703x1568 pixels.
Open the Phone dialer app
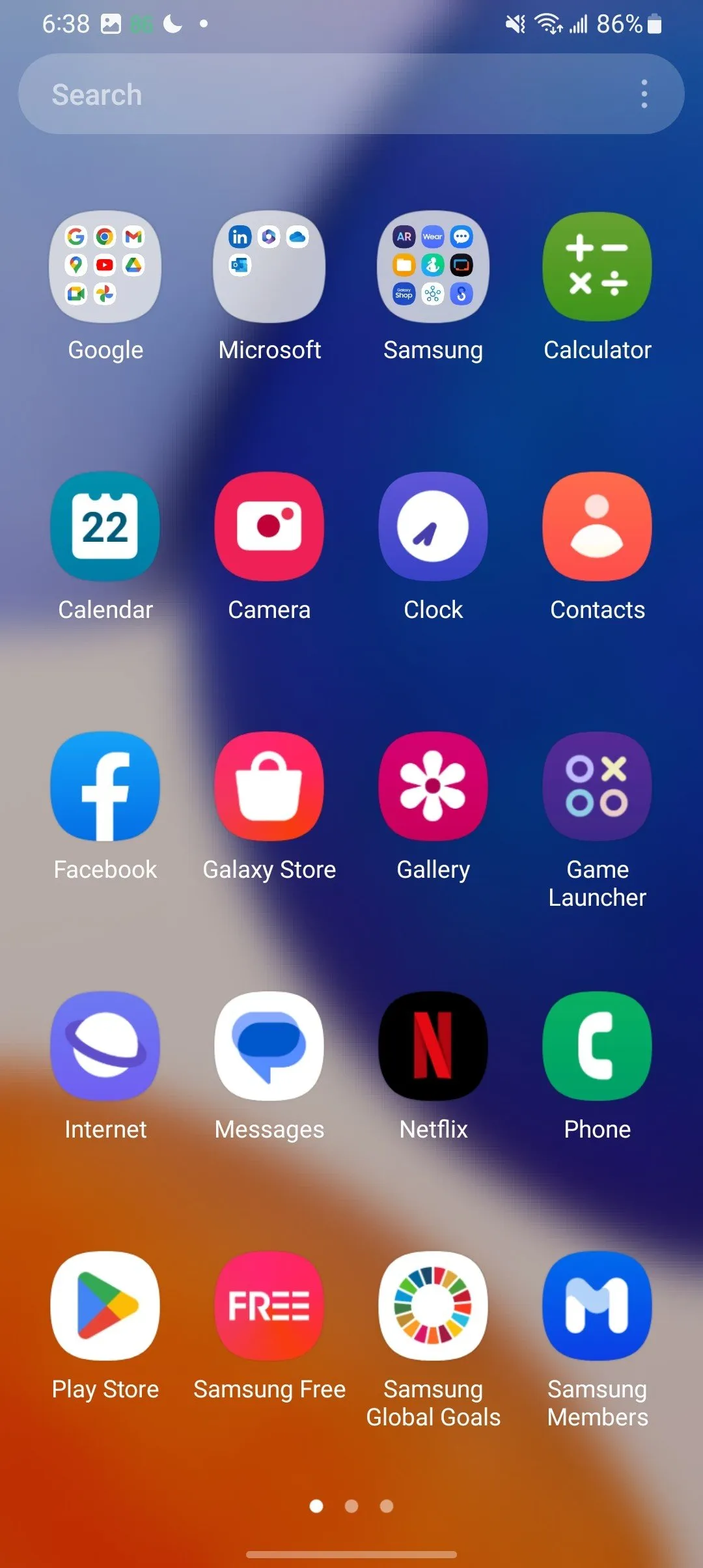[x=598, y=1046]
